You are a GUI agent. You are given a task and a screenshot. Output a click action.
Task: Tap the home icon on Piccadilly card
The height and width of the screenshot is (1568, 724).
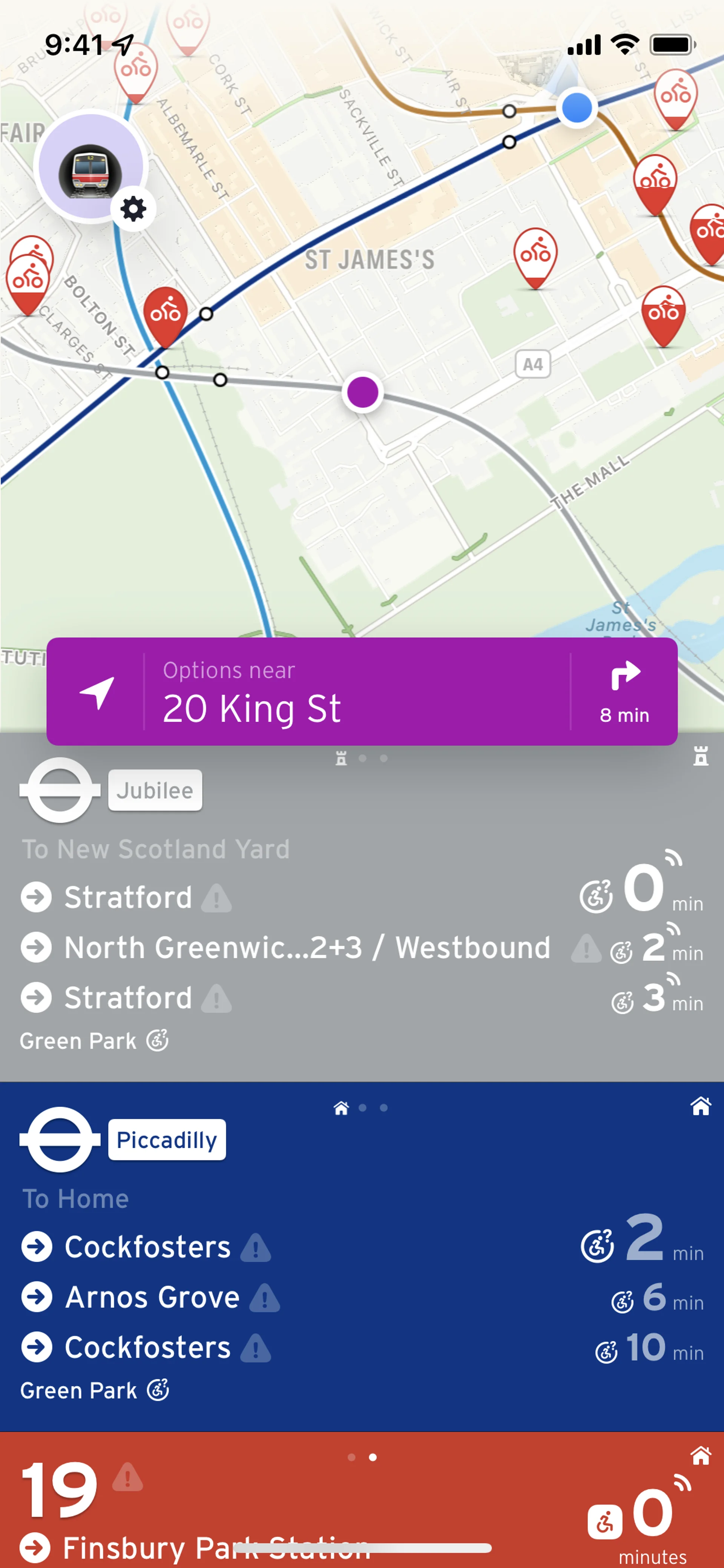[x=700, y=1106]
